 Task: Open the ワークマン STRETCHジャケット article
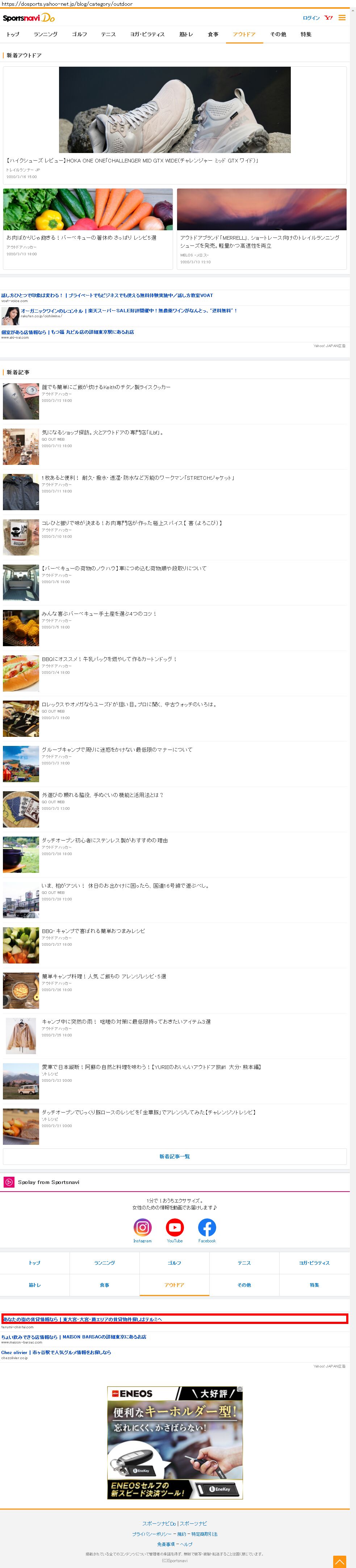coord(137,478)
